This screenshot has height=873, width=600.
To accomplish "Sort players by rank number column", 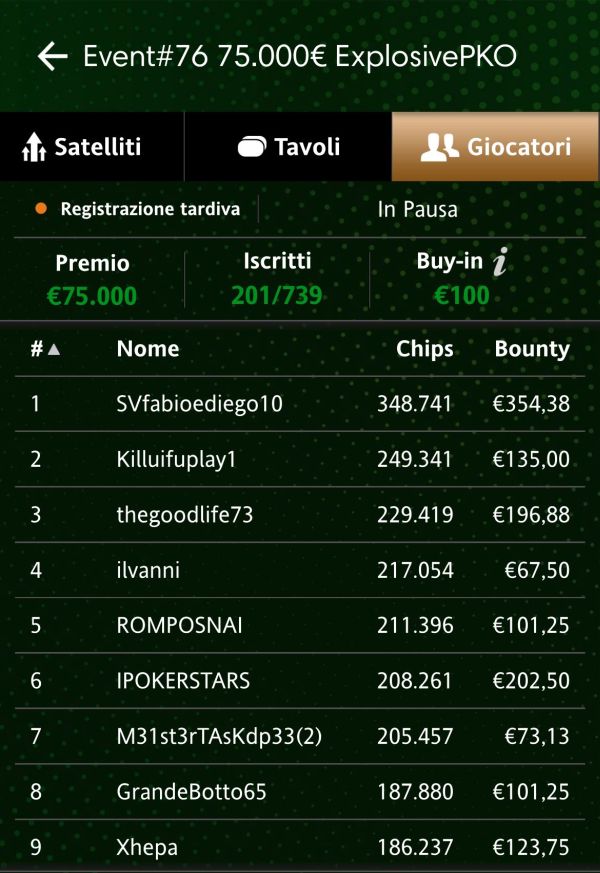I will pos(45,349).
